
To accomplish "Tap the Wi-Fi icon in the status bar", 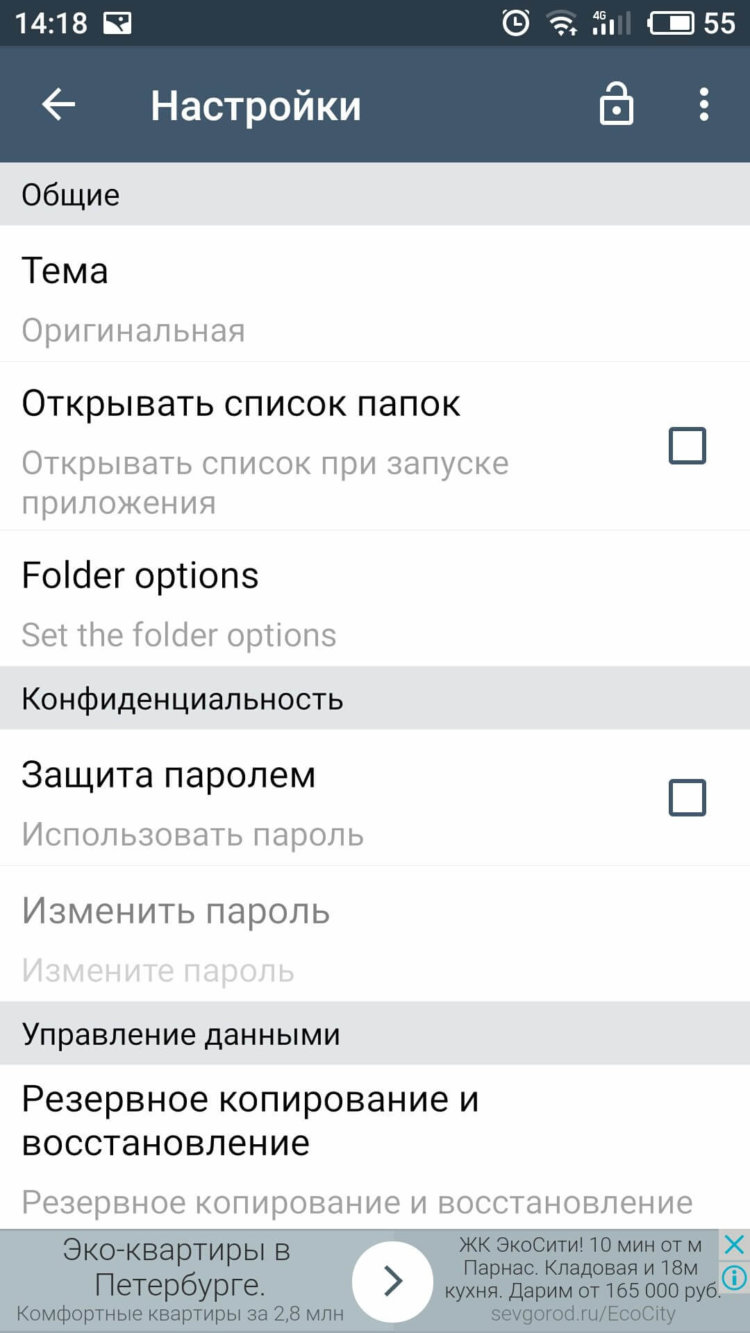I will coord(561,22).
